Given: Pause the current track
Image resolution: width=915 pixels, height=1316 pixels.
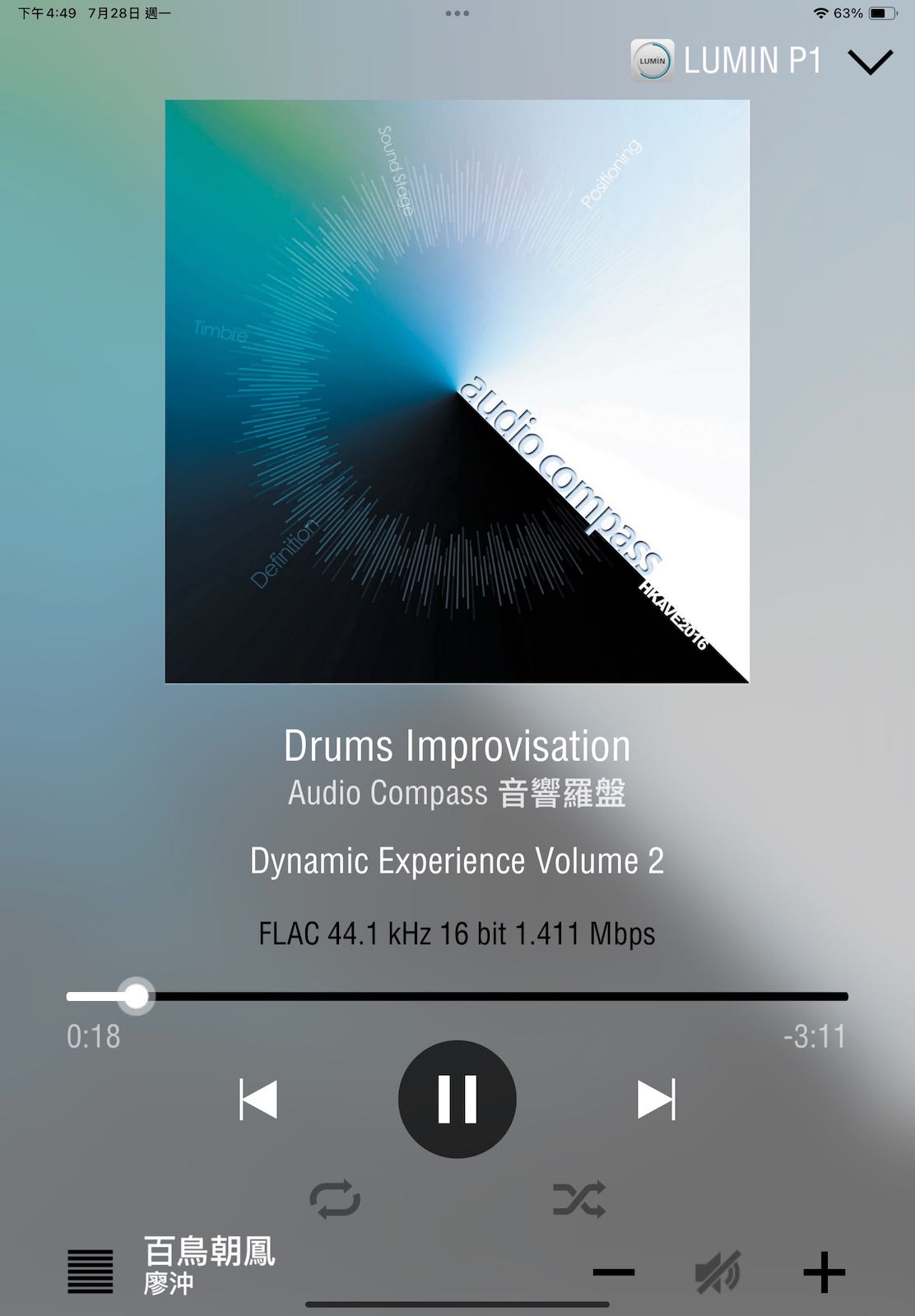Looking at the screenshot, I should point(457,1099).
